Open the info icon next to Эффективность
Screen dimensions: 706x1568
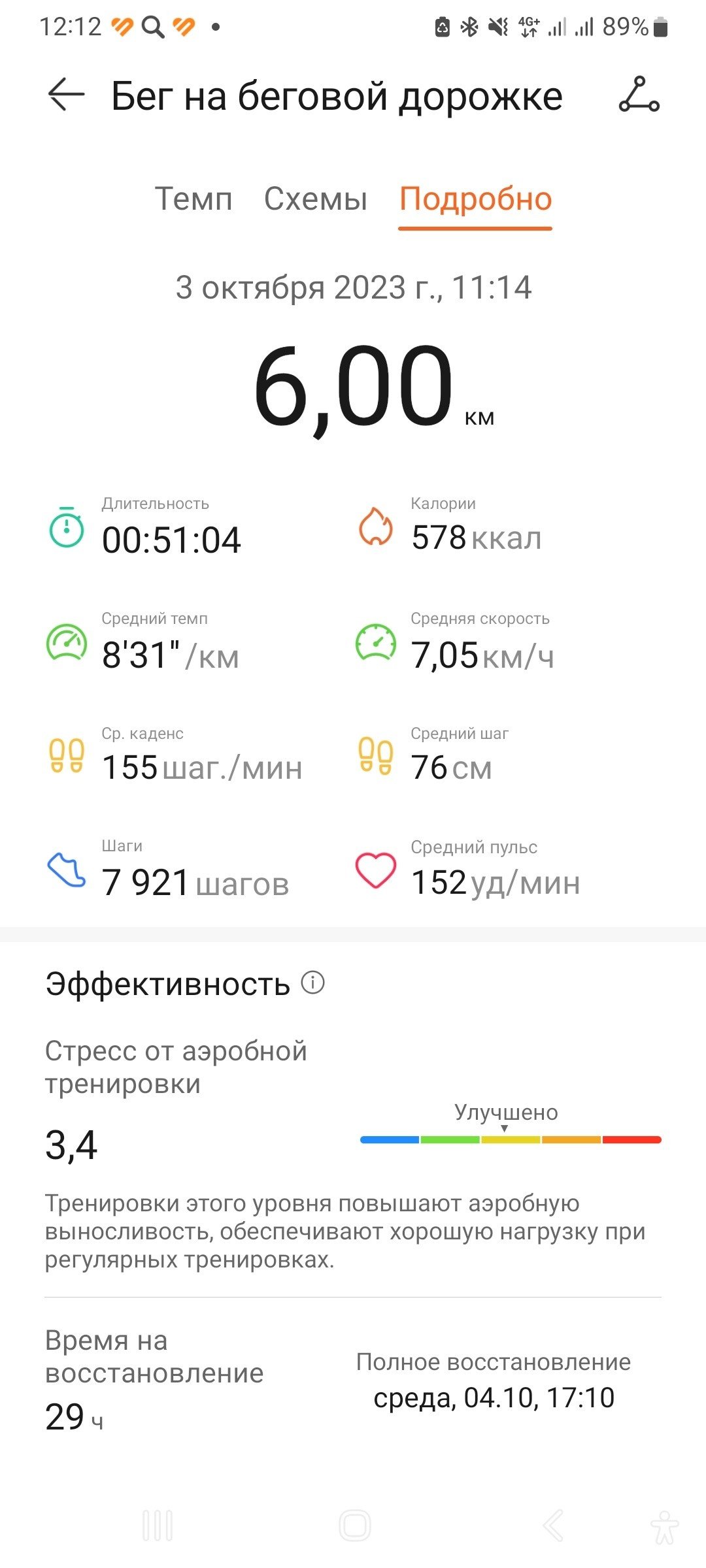click(313, 982)
